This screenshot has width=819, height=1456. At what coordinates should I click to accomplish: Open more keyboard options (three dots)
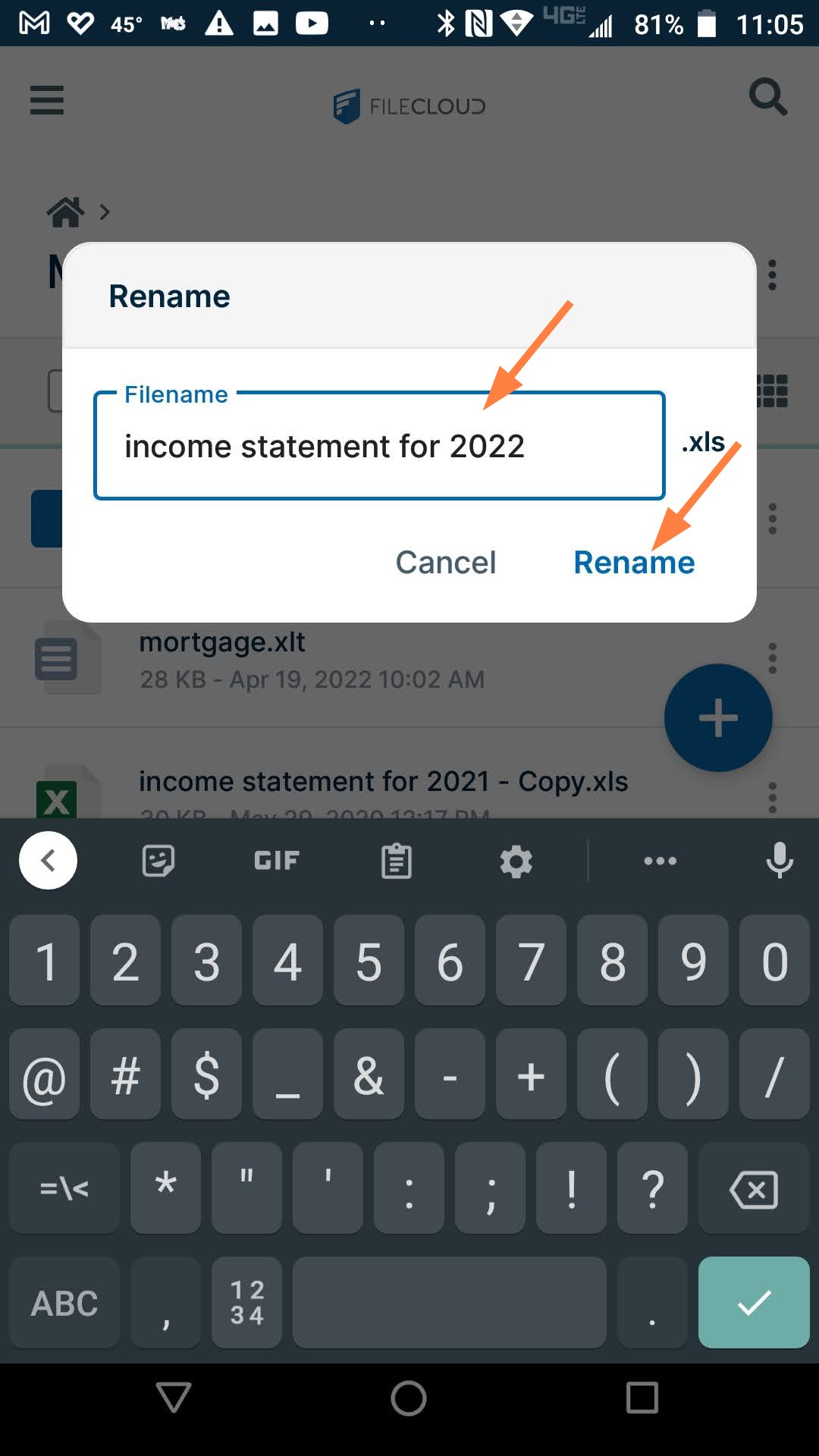[660, 861]
